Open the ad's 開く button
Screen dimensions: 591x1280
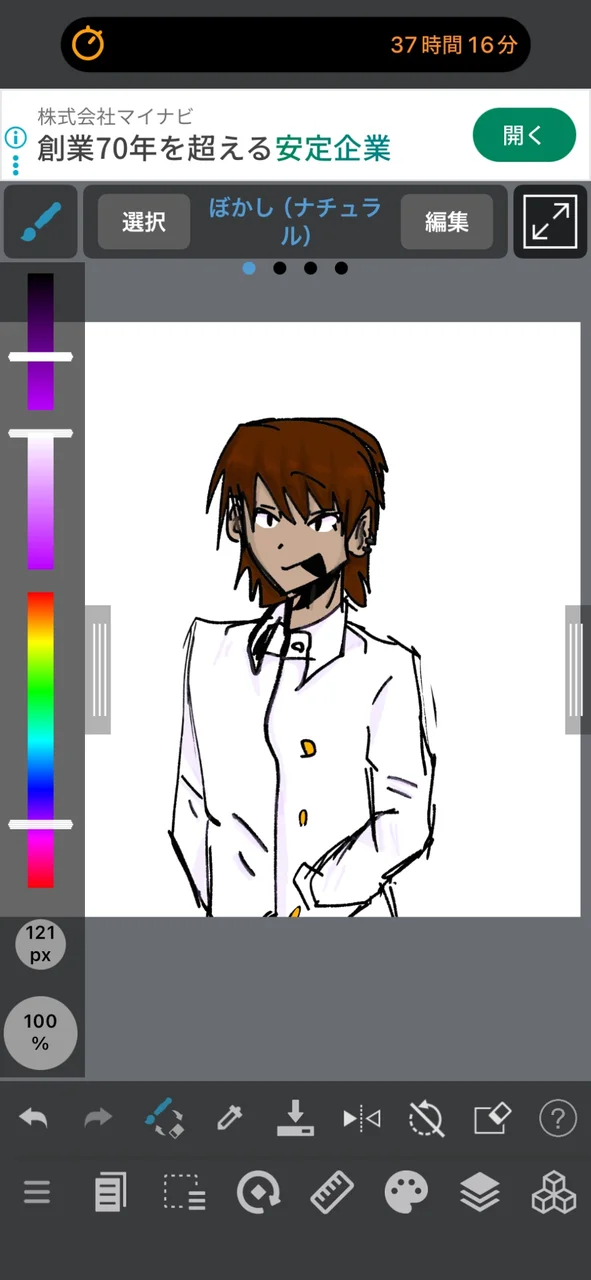524,135
